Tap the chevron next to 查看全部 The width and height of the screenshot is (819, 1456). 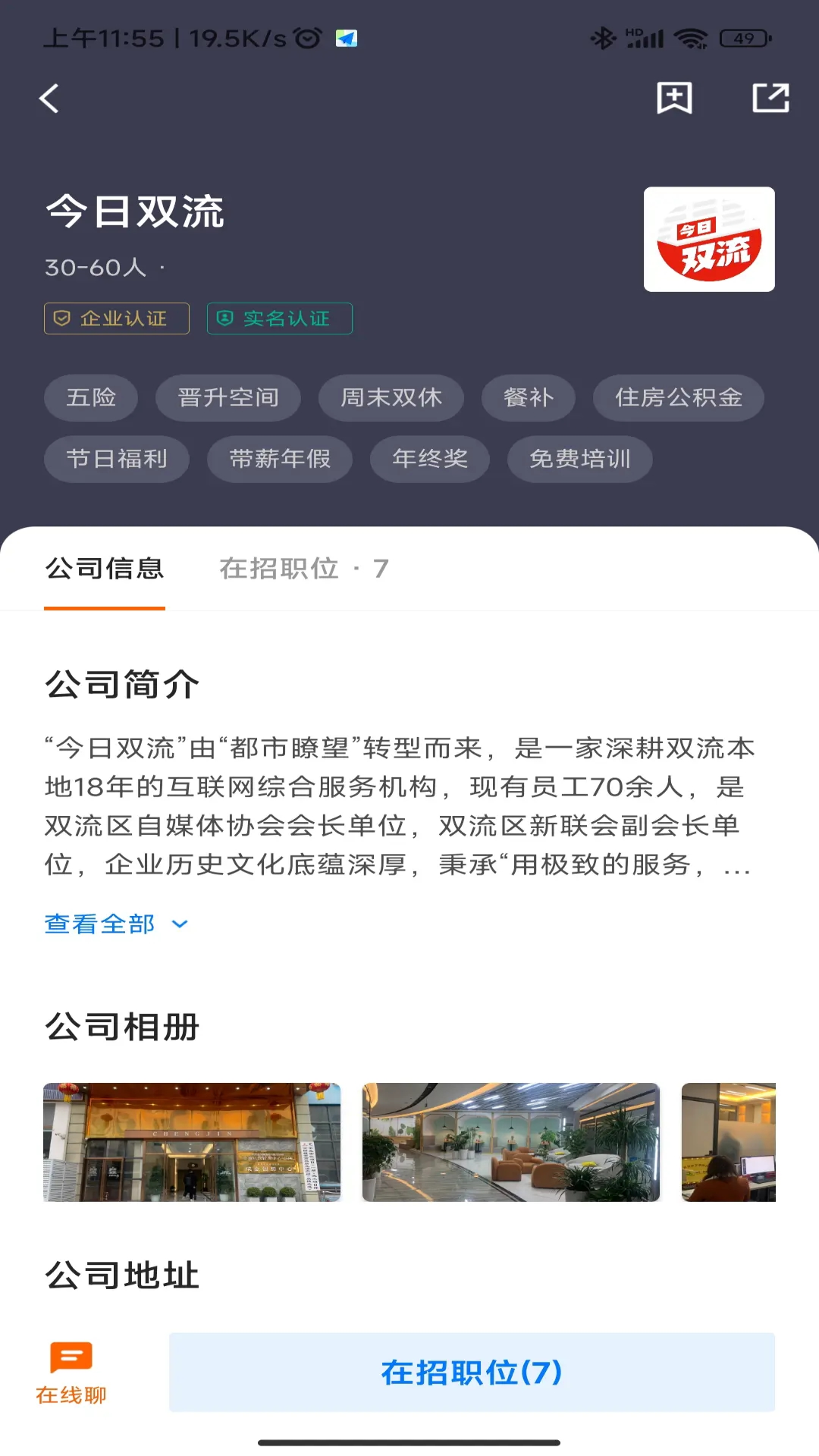point(179,924)
